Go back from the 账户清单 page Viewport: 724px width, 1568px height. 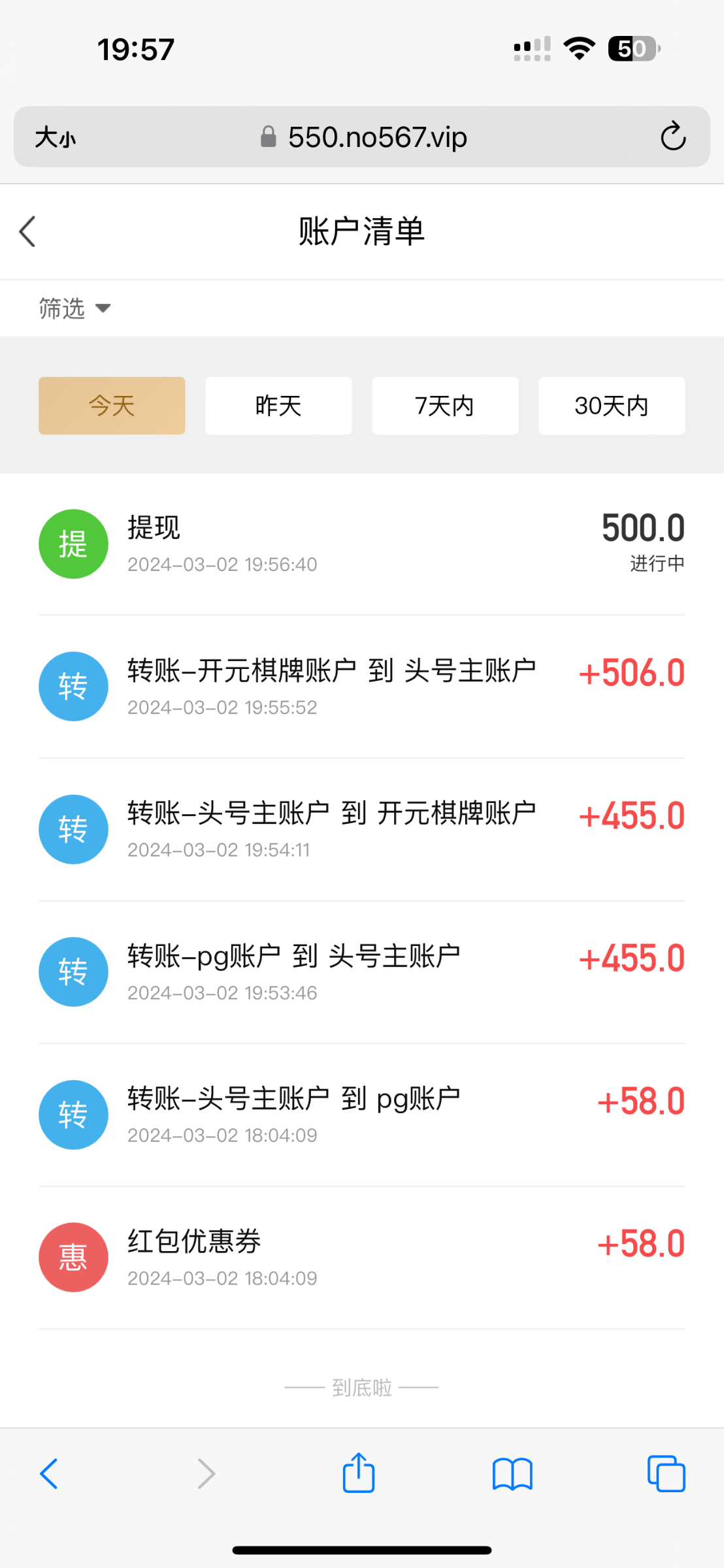click(x=27, y=232)
